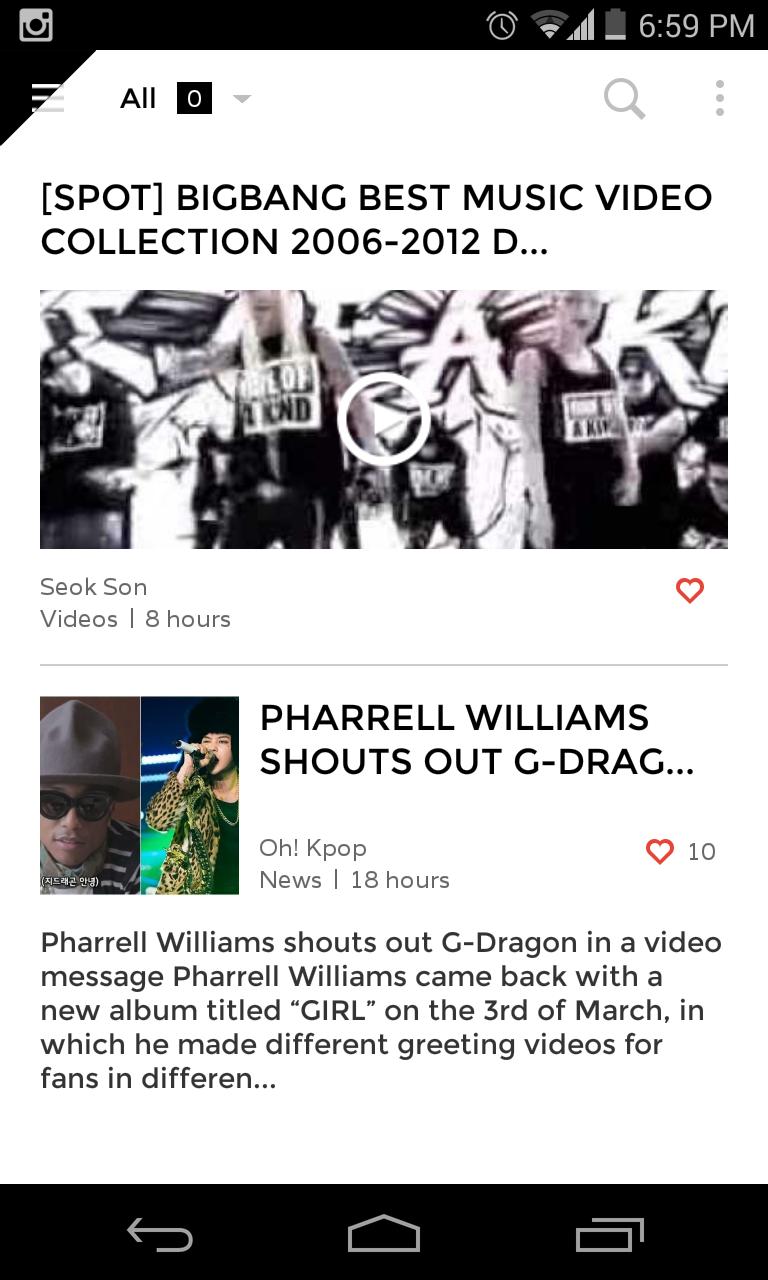Viewport: 768px width, 1280px height.
Task: Open the Pharrell Williams G-Dragon article thumbnail
Action: [139, 795]
